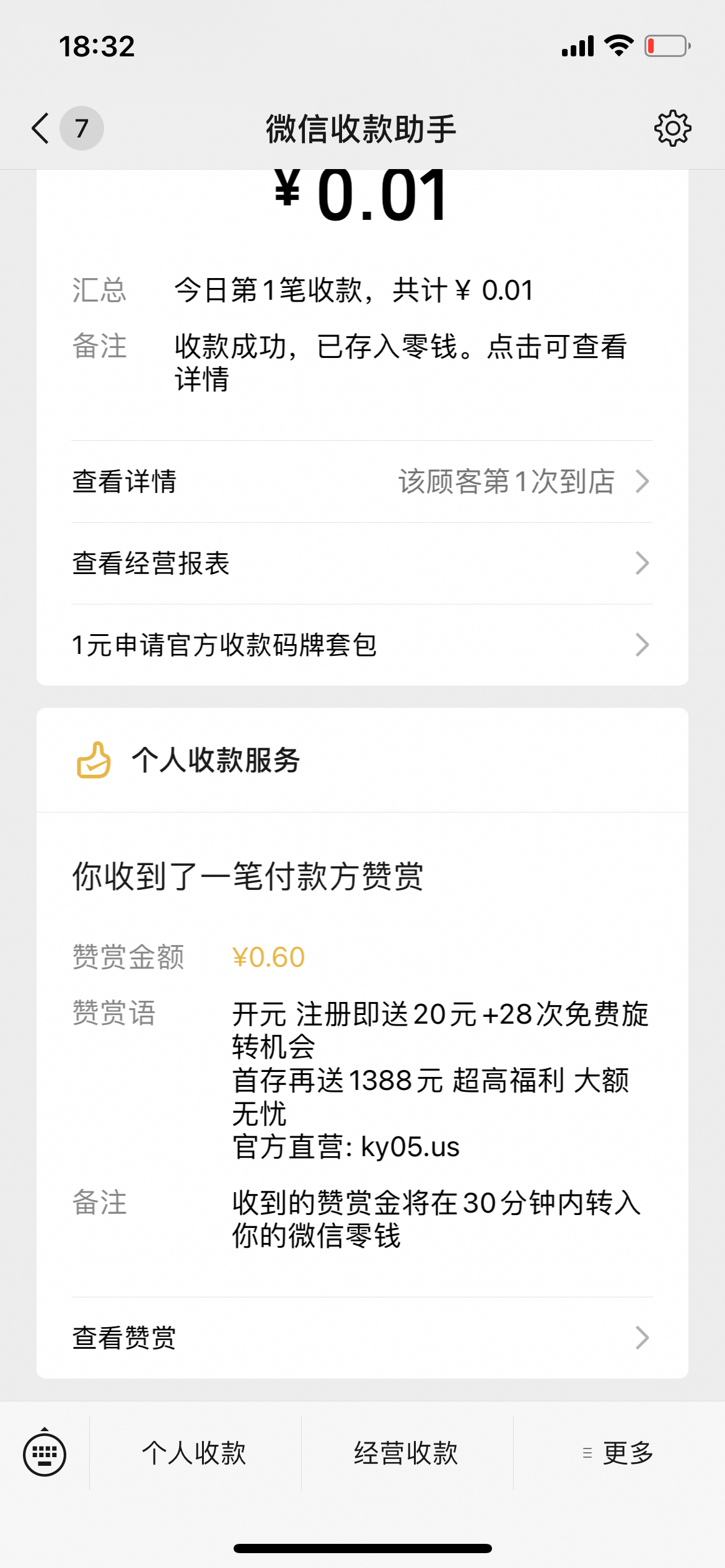725x1568 pixels.
Task: Switch to keyboard input mode
Action: 45,1453
